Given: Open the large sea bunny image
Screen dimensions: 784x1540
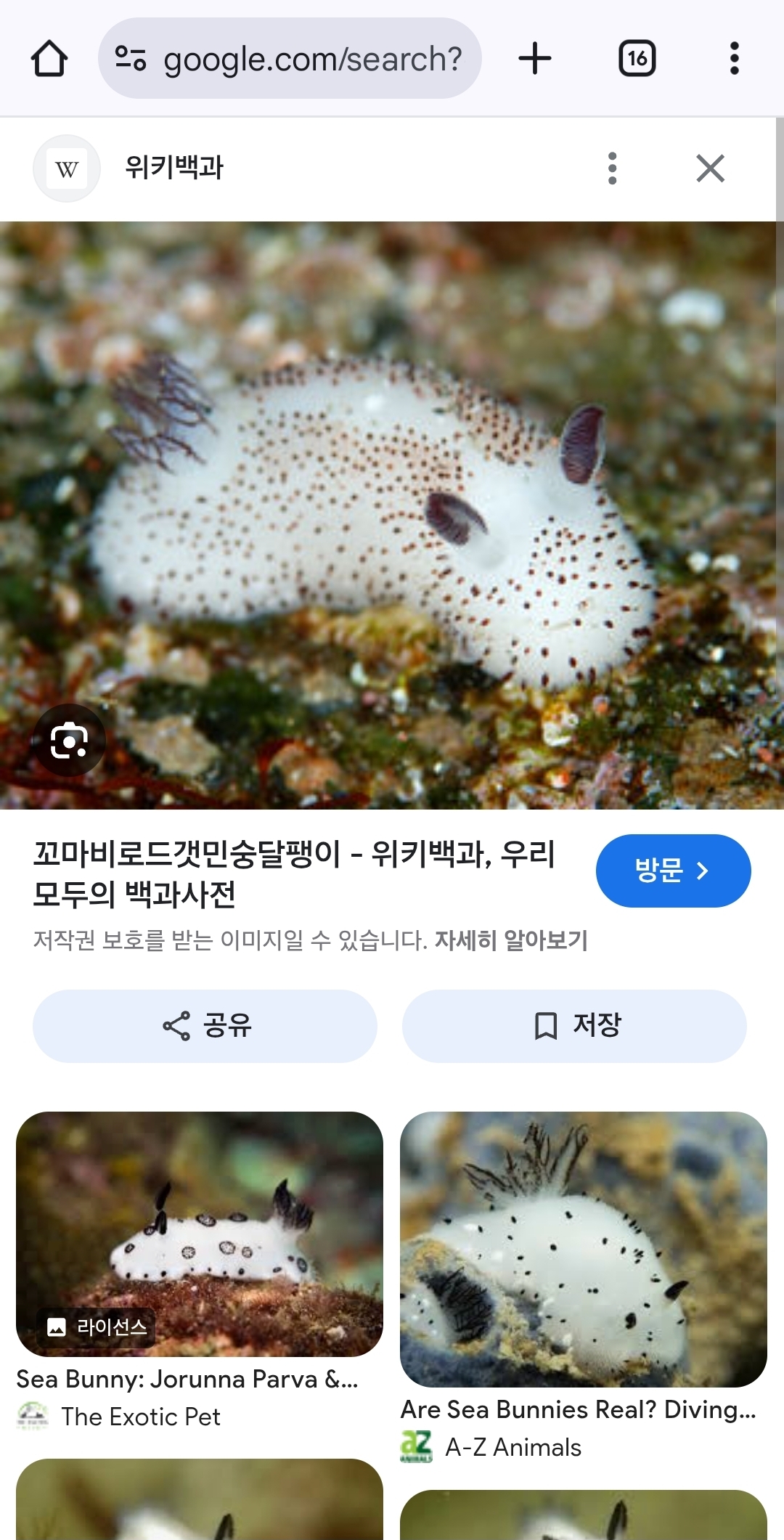Looking at the screenshot, I should (392, 516).
